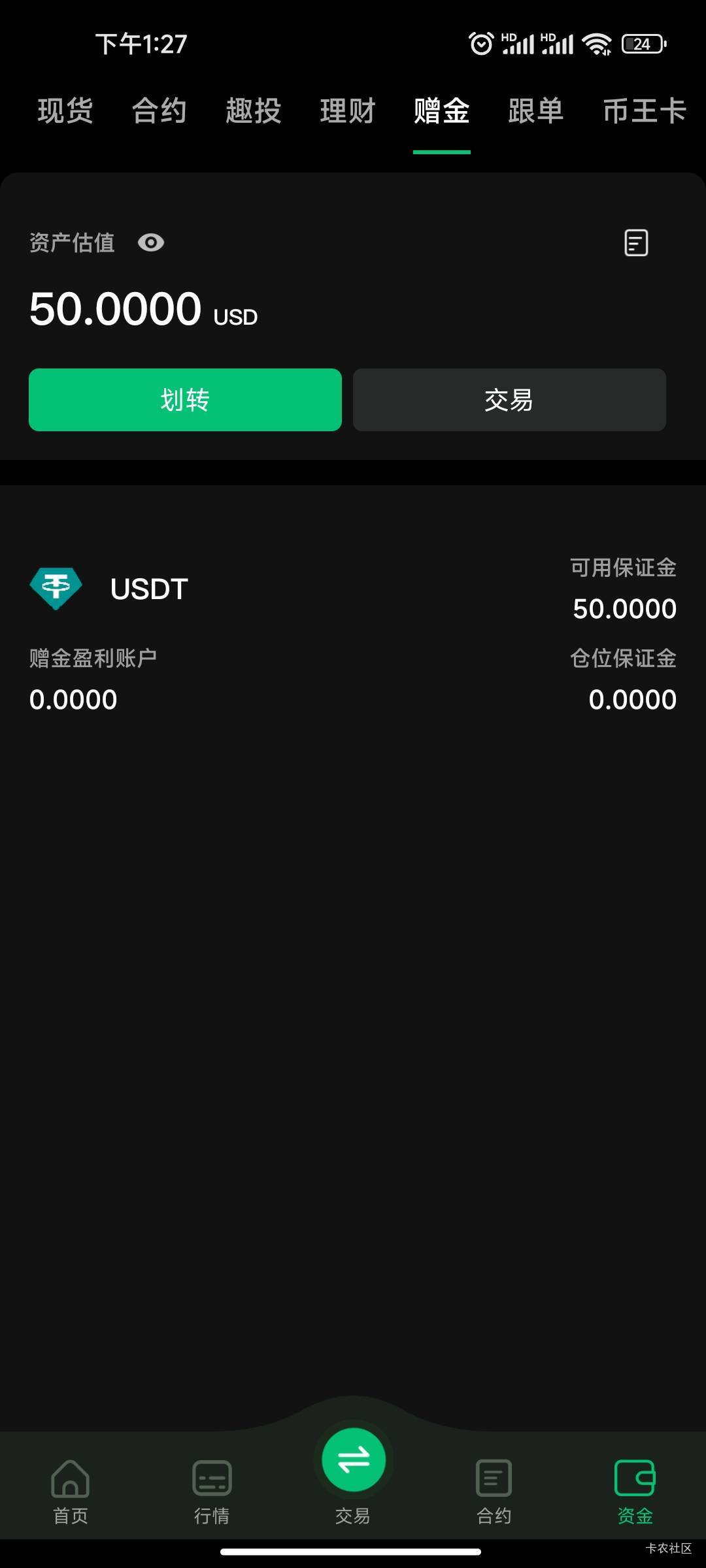Go to the 跟单 tab
The width and height of the screenshot is (706, 1568).
(x=536, y=110)
